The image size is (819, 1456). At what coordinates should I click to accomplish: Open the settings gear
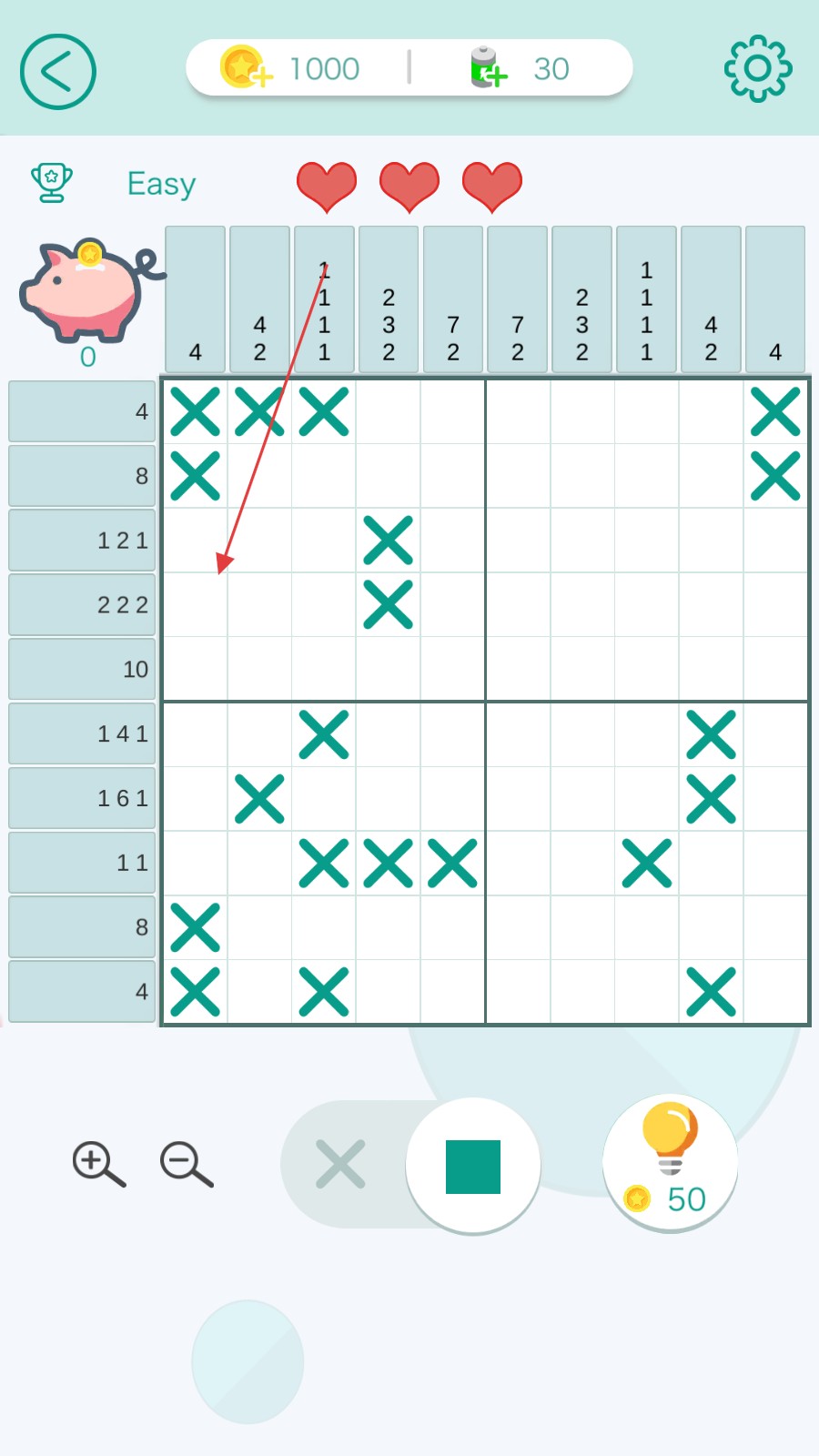pos(757,68)
